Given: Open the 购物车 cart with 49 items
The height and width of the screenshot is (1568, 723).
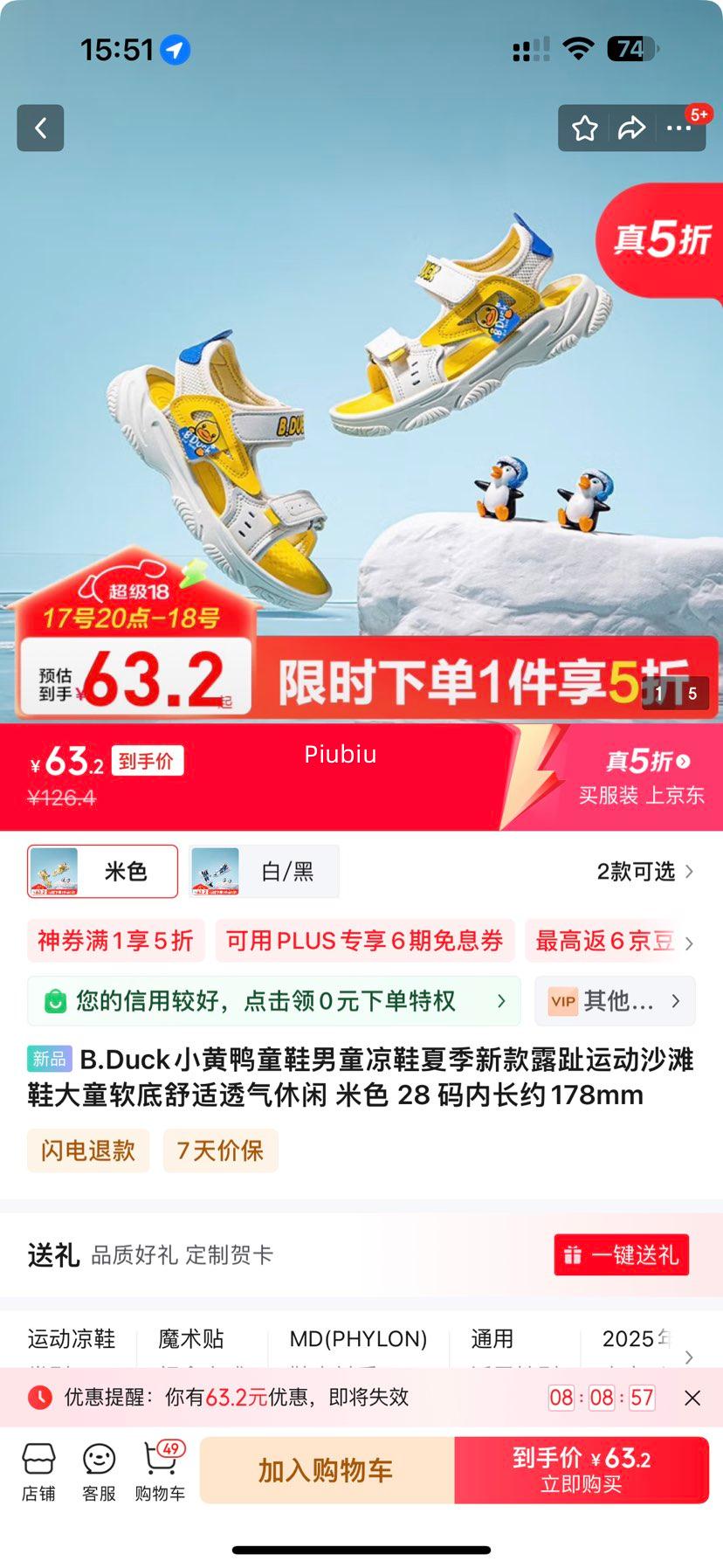Looking at the screenshot, I should [x=159, y=1468].
